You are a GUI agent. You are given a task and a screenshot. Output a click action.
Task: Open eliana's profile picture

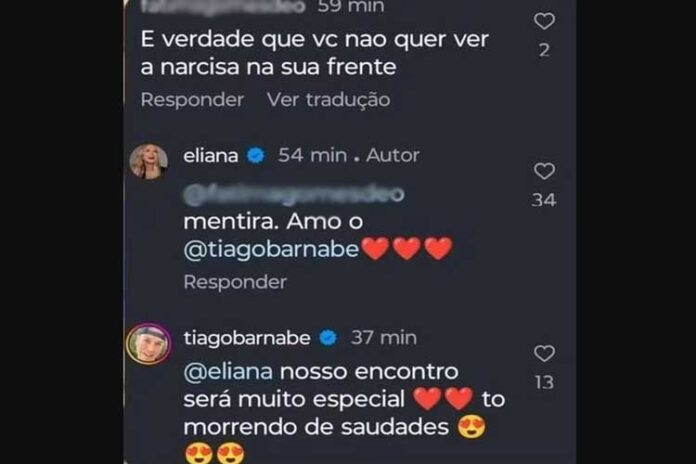(149, 161)
